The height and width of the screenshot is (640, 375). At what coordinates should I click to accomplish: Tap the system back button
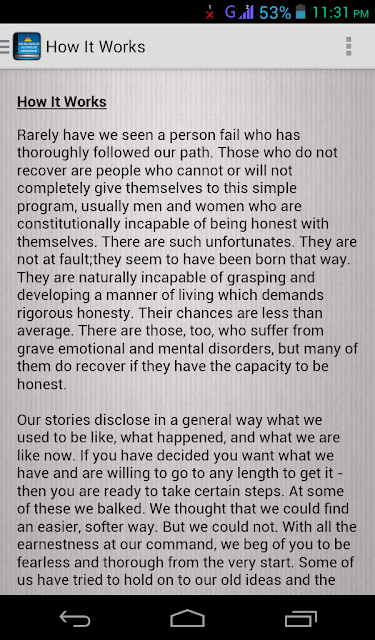coord(75,618)
